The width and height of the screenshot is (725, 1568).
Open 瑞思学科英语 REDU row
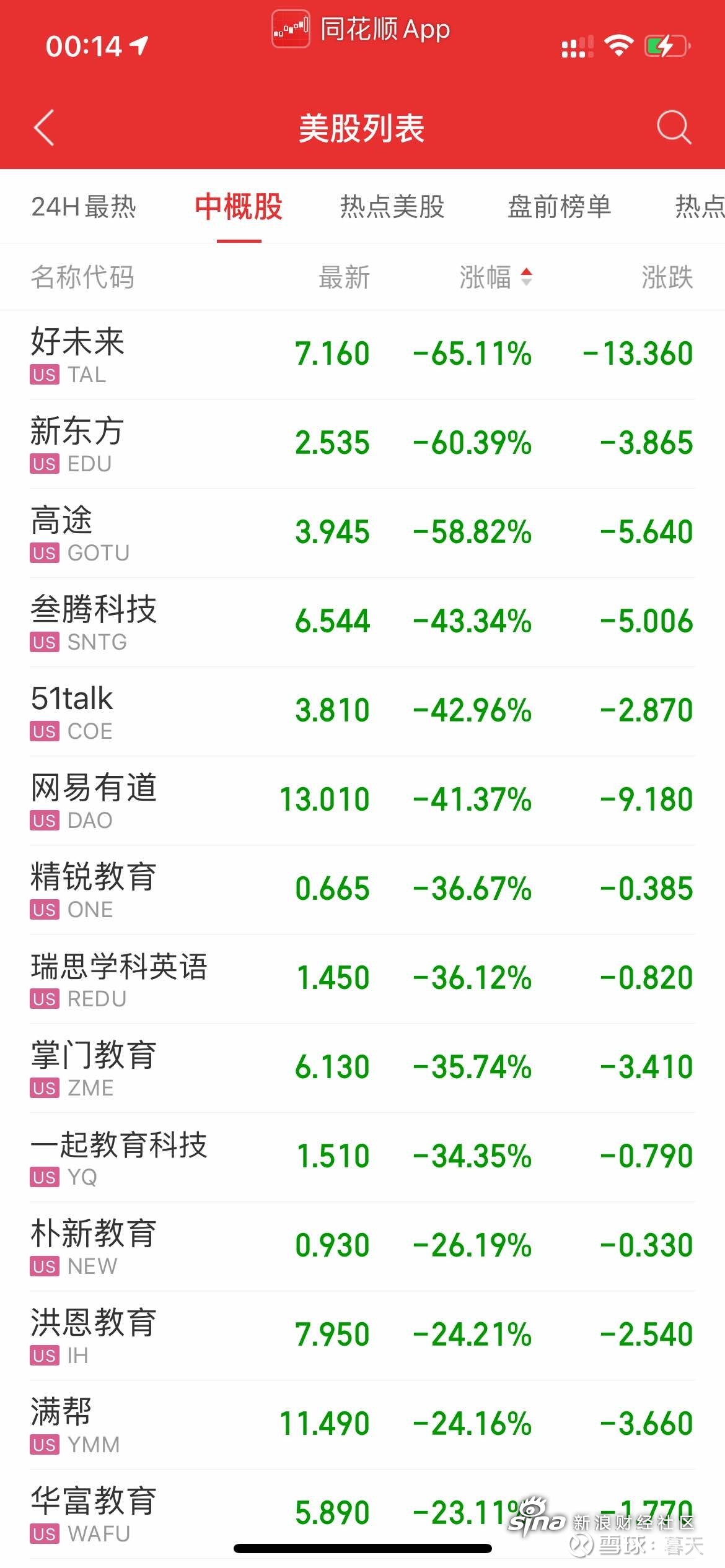click(362, 979)
